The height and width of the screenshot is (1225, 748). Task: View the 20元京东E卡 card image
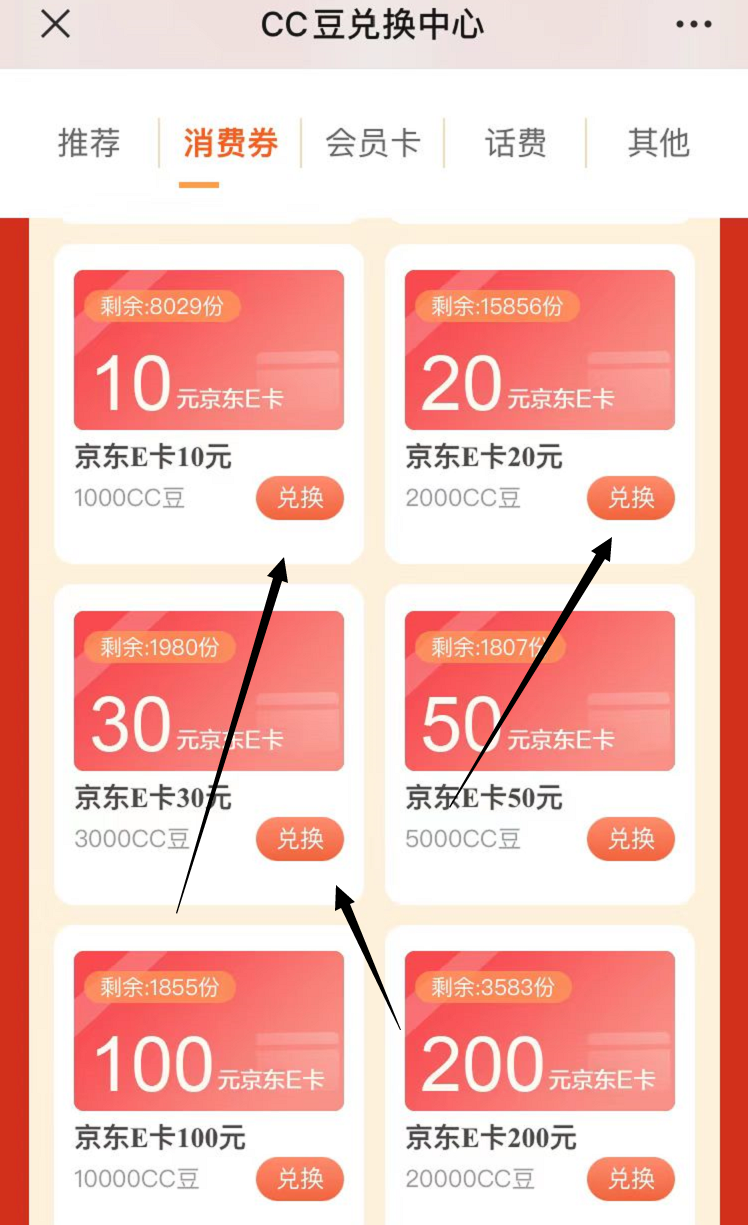tap(540, 350)
